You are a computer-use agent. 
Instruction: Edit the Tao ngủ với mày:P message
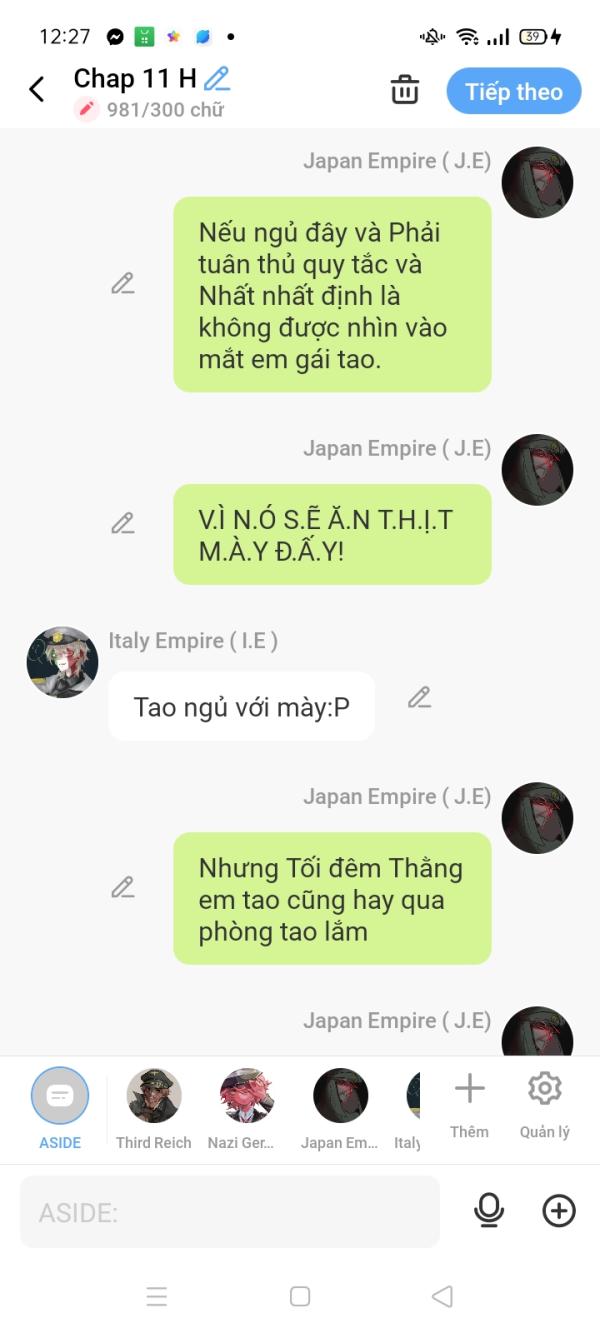tap(419, 698)
